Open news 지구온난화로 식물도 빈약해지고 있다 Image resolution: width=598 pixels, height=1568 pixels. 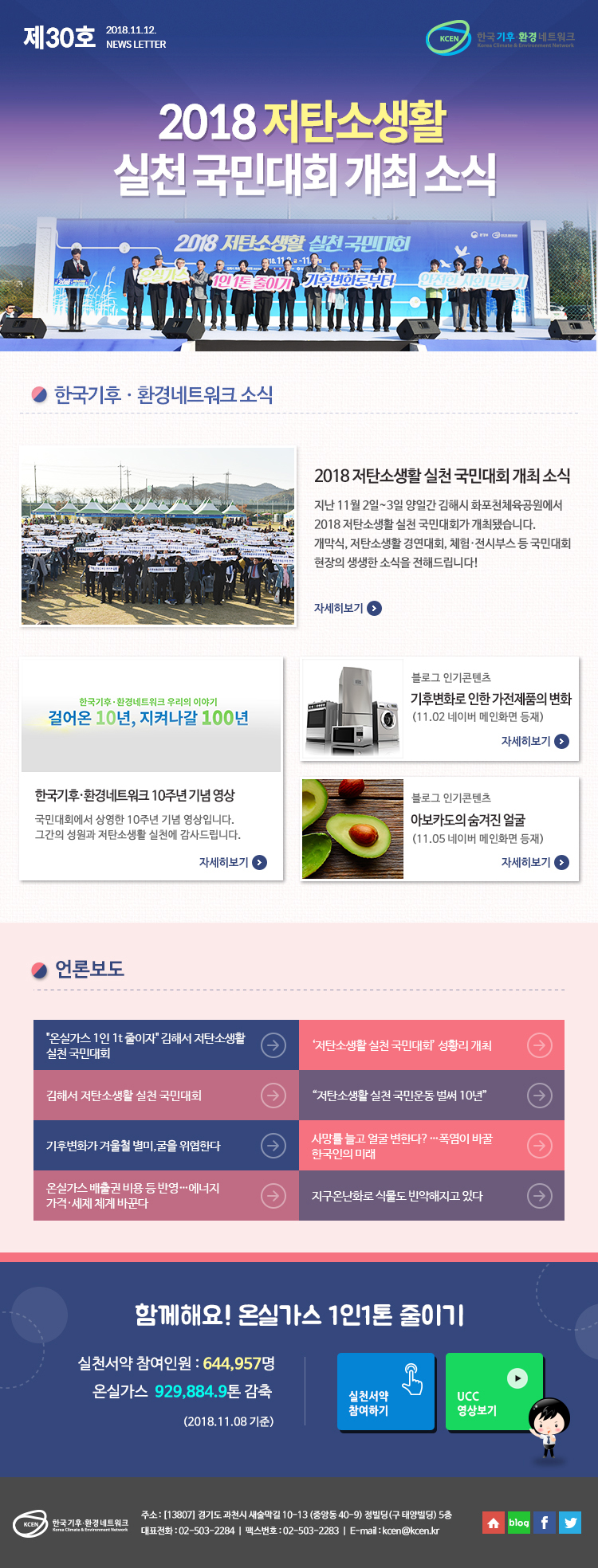point(431,1195)
